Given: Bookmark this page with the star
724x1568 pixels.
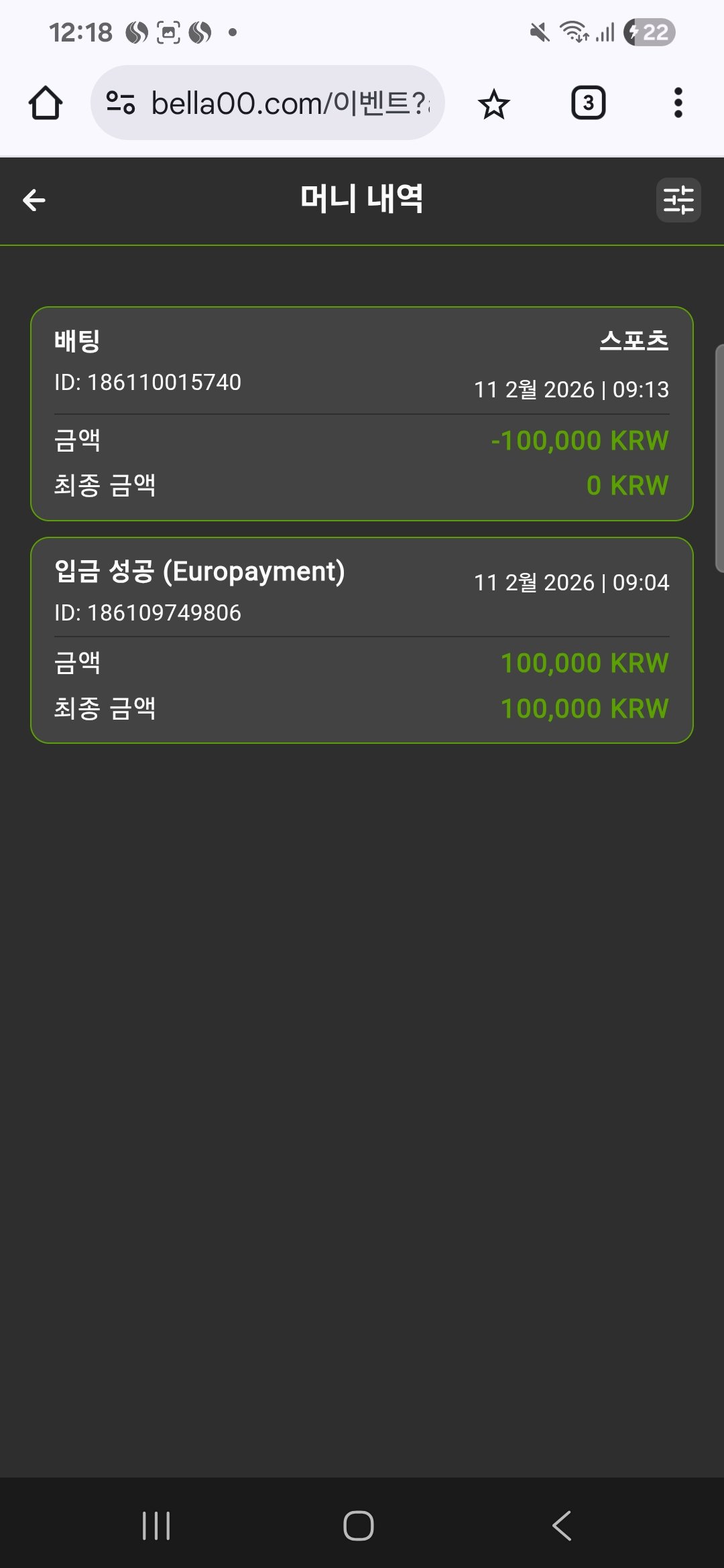Looking at the screenshot, I should (494, 104).
